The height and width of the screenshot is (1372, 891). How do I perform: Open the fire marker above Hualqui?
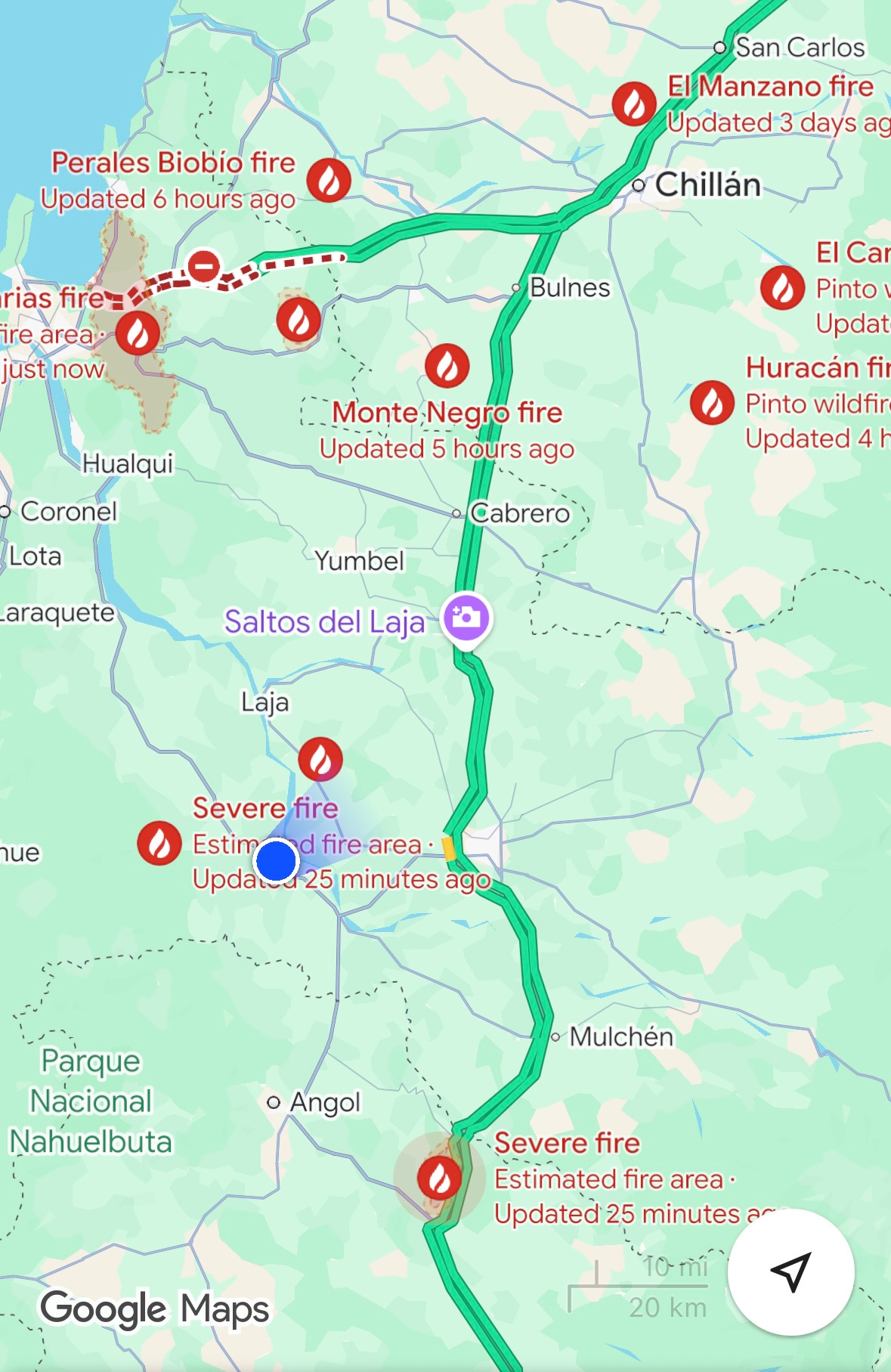coord(138,333)
